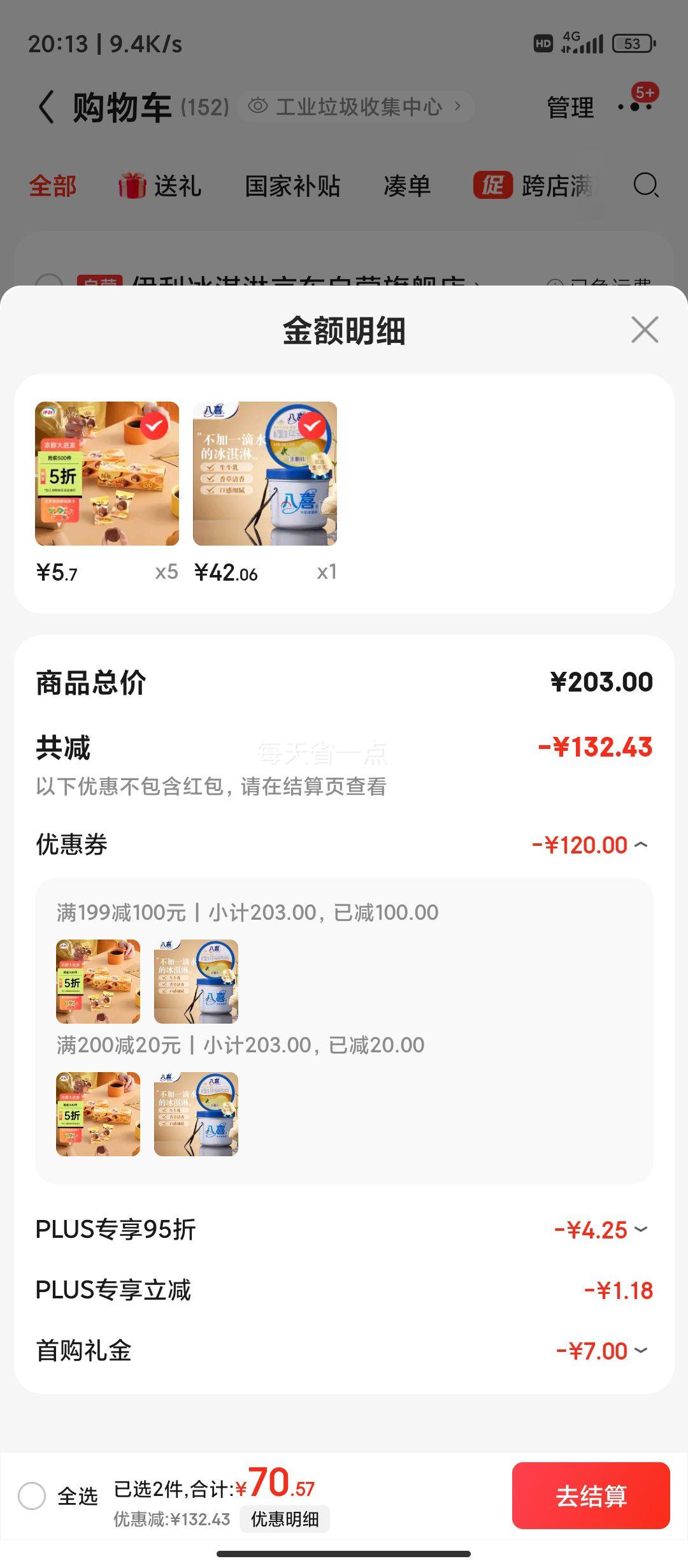Expand the 首购礼金 row
Image resolution: width=688 pixels, height=1568 pixels.
click(x=641, y=1351)
